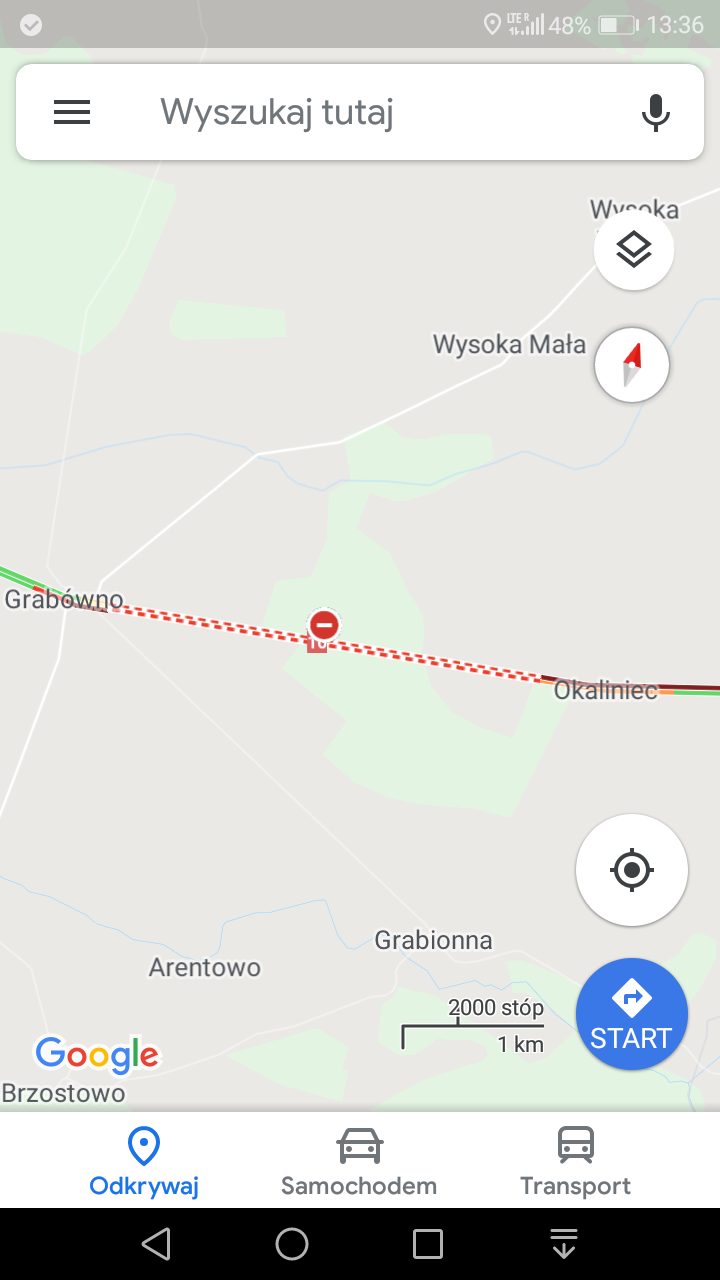The width and height of the screenshot is (720, 1280).
Task: Open the road closure marker details
Action: pos(323,626)
